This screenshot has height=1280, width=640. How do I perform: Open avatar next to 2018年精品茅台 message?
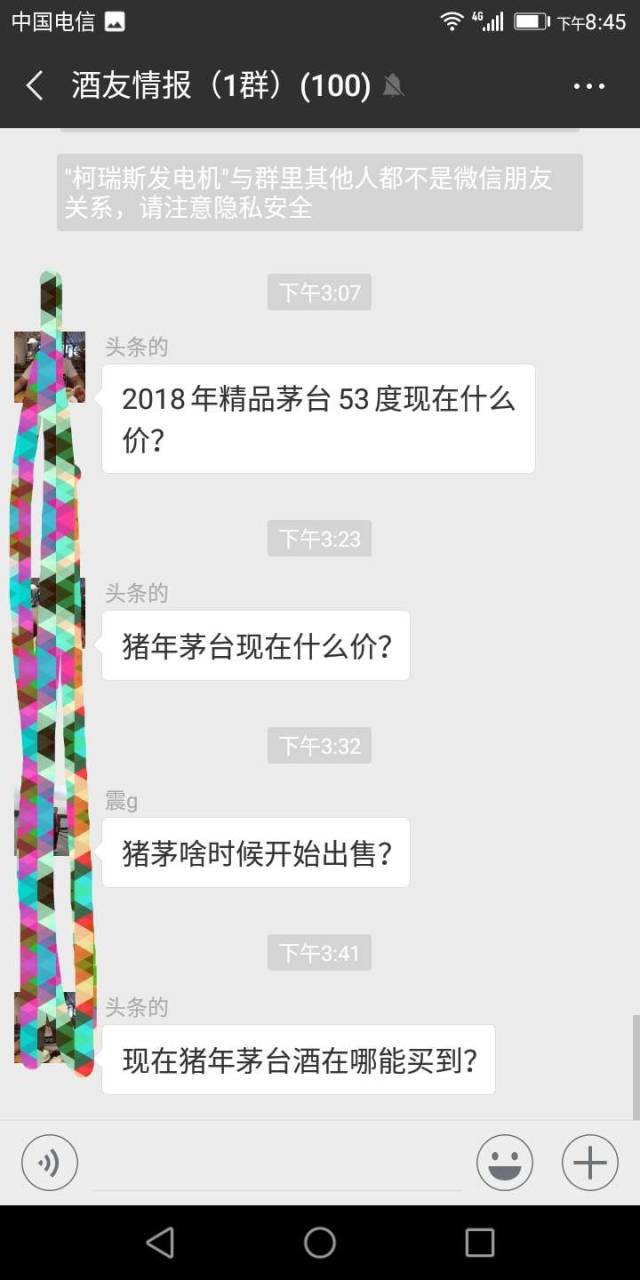[x=49, y=367]
